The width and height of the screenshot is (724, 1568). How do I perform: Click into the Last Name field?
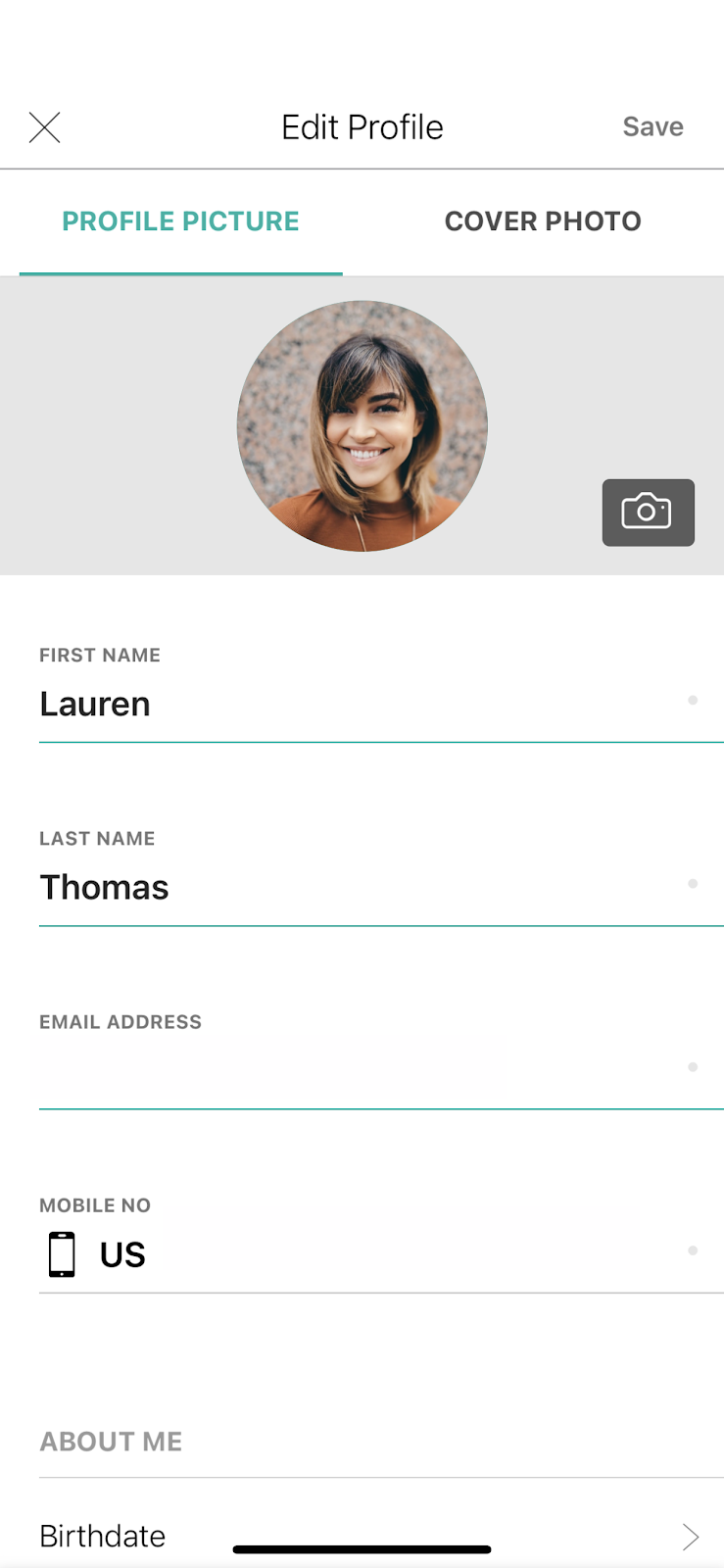[294, 887]
